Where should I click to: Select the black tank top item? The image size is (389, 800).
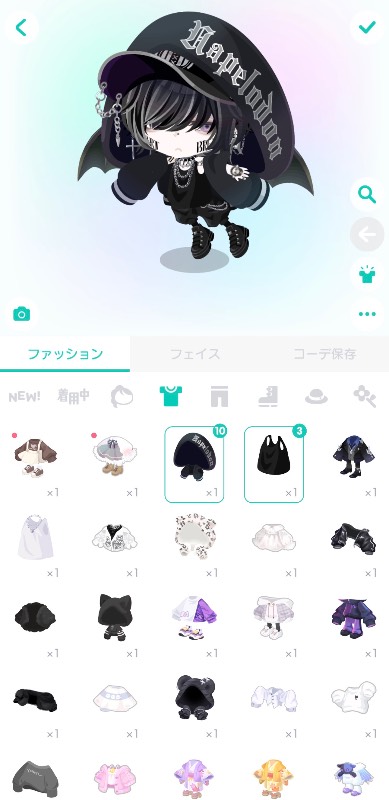coord(274,464)
